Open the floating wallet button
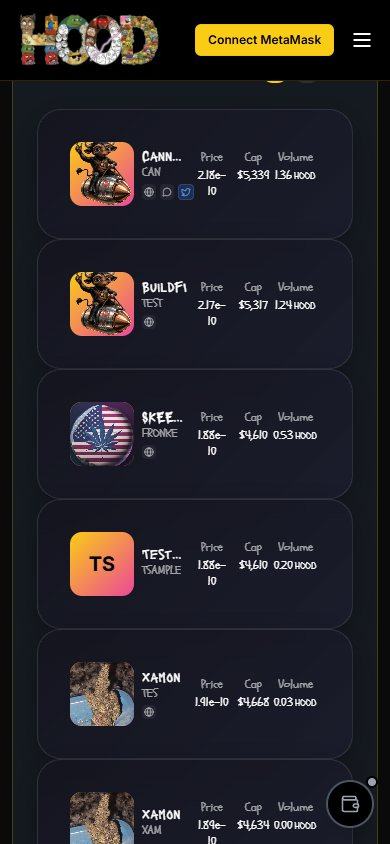Viewport: 390px width, 844px height. 350,804
